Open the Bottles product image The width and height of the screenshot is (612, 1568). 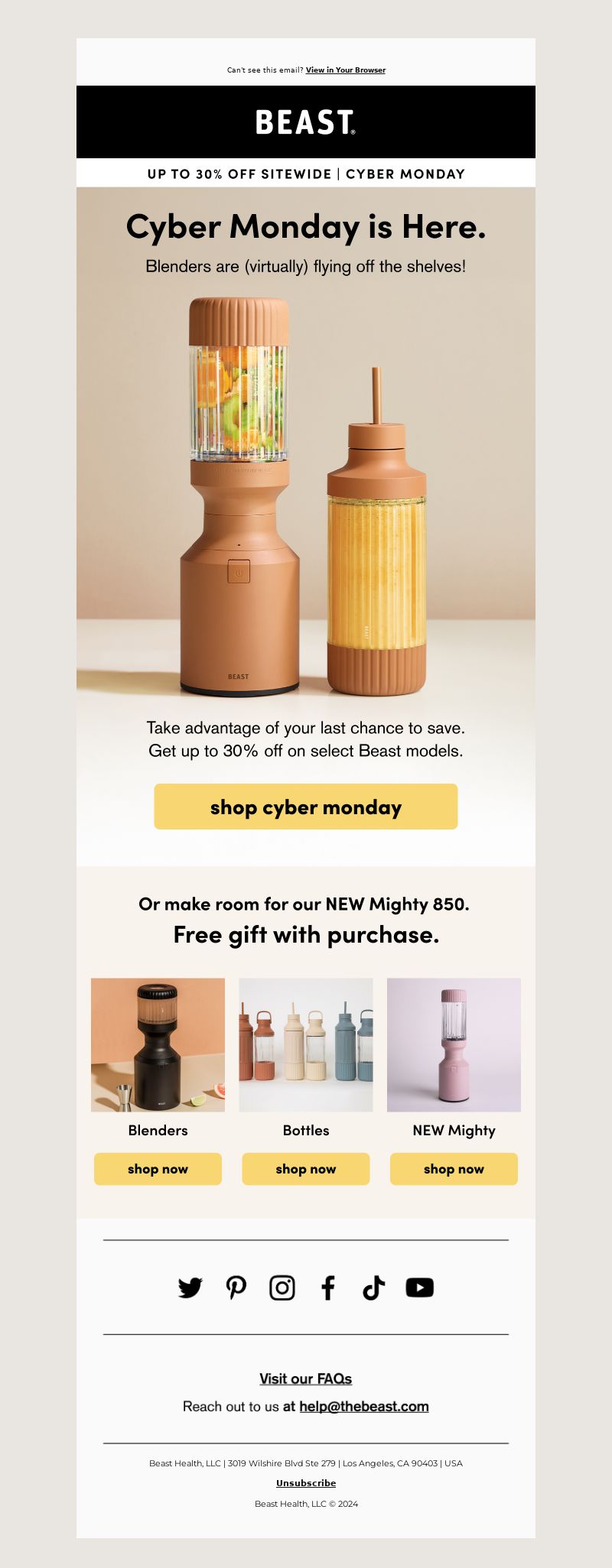click(x=306, y=1044)
